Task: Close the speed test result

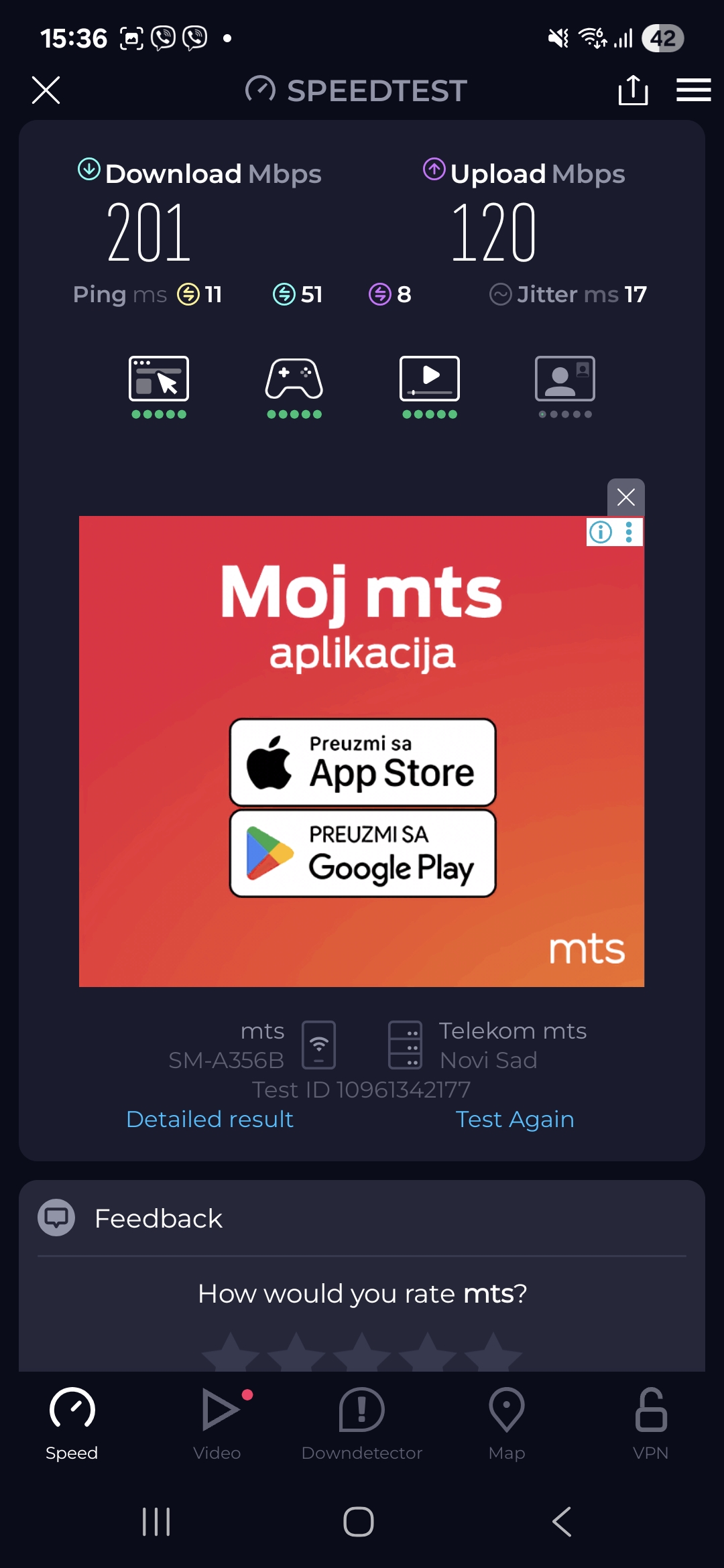Action: pyautogui.click(x=46, y=90)
